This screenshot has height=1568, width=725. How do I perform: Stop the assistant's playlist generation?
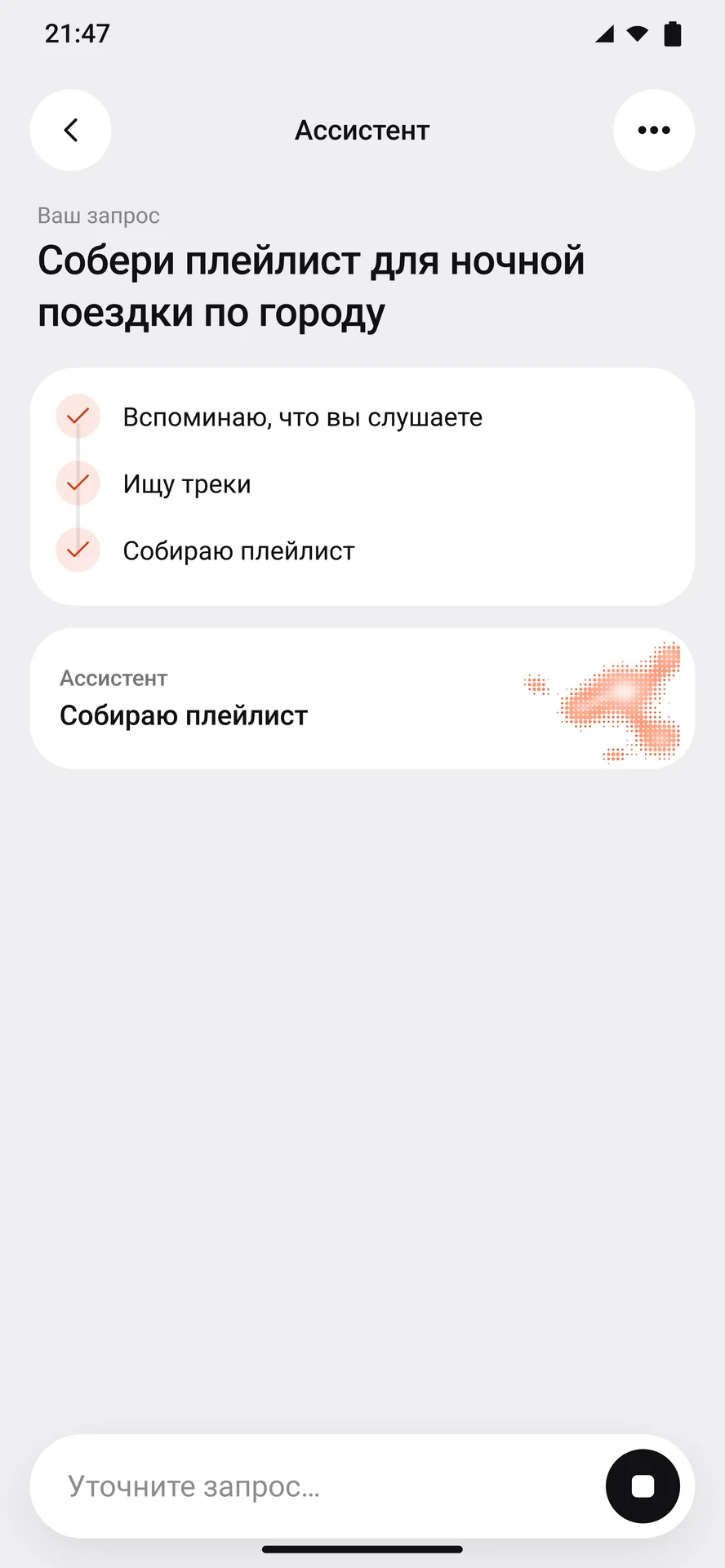pyautogui.click(x=643, y=1486)
